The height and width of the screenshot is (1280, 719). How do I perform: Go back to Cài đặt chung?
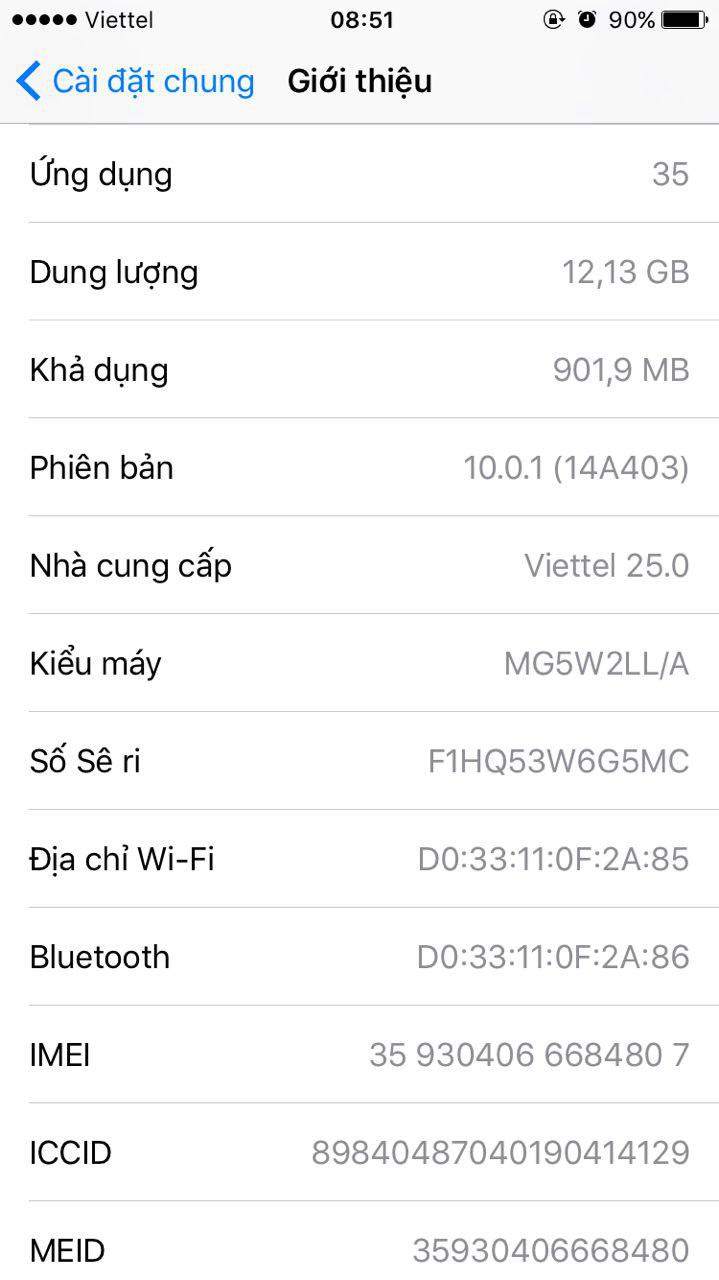click(135, 81)
